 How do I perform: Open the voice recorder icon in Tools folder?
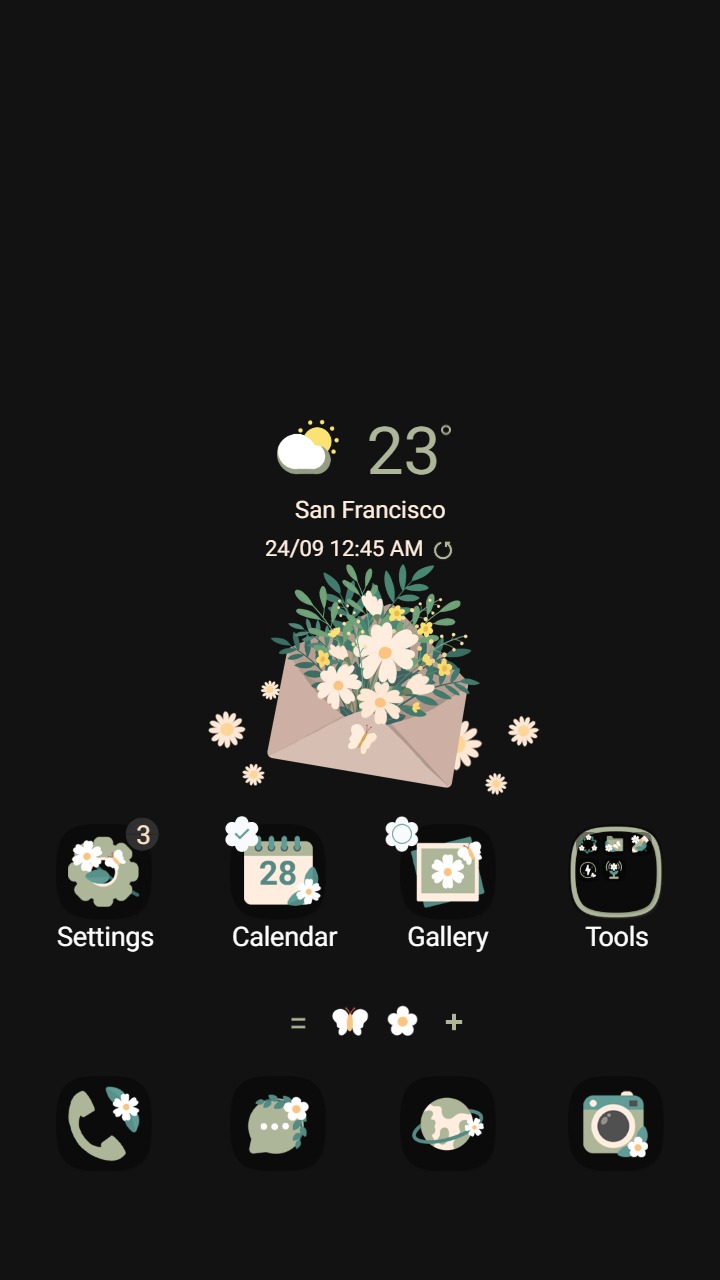coord(613,869)
